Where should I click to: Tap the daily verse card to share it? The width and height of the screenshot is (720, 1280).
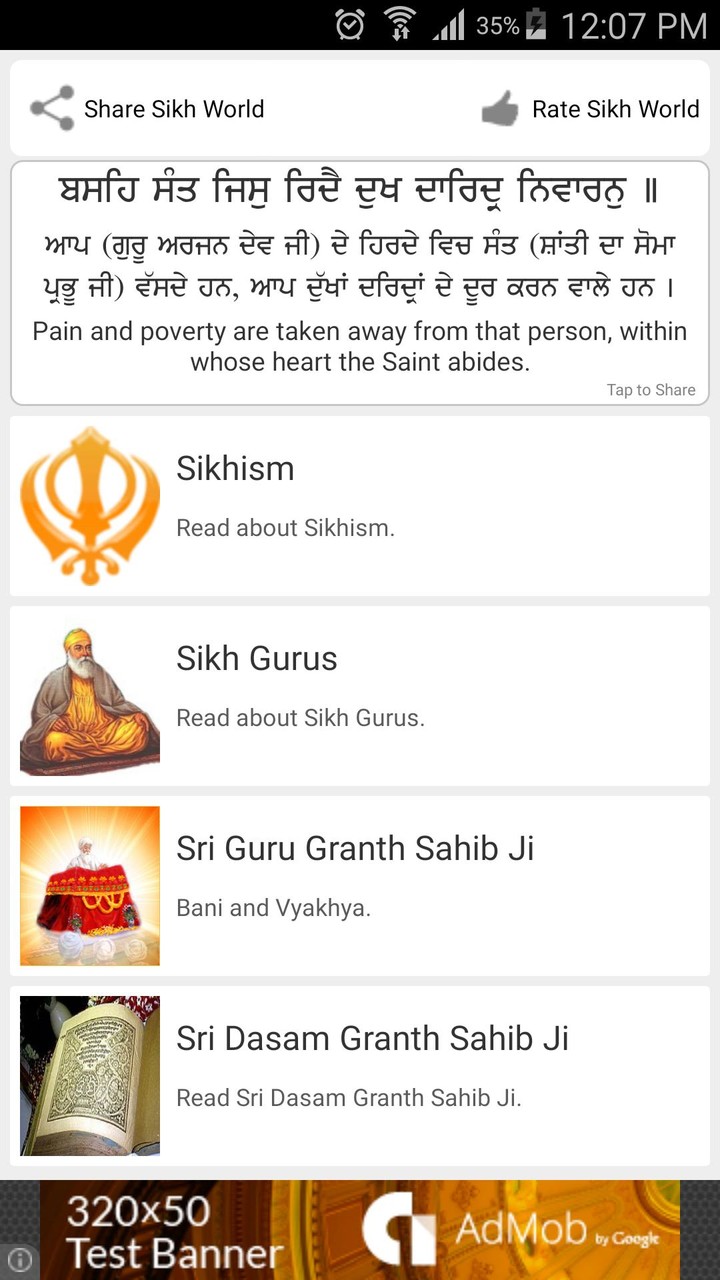click(360, 280)
